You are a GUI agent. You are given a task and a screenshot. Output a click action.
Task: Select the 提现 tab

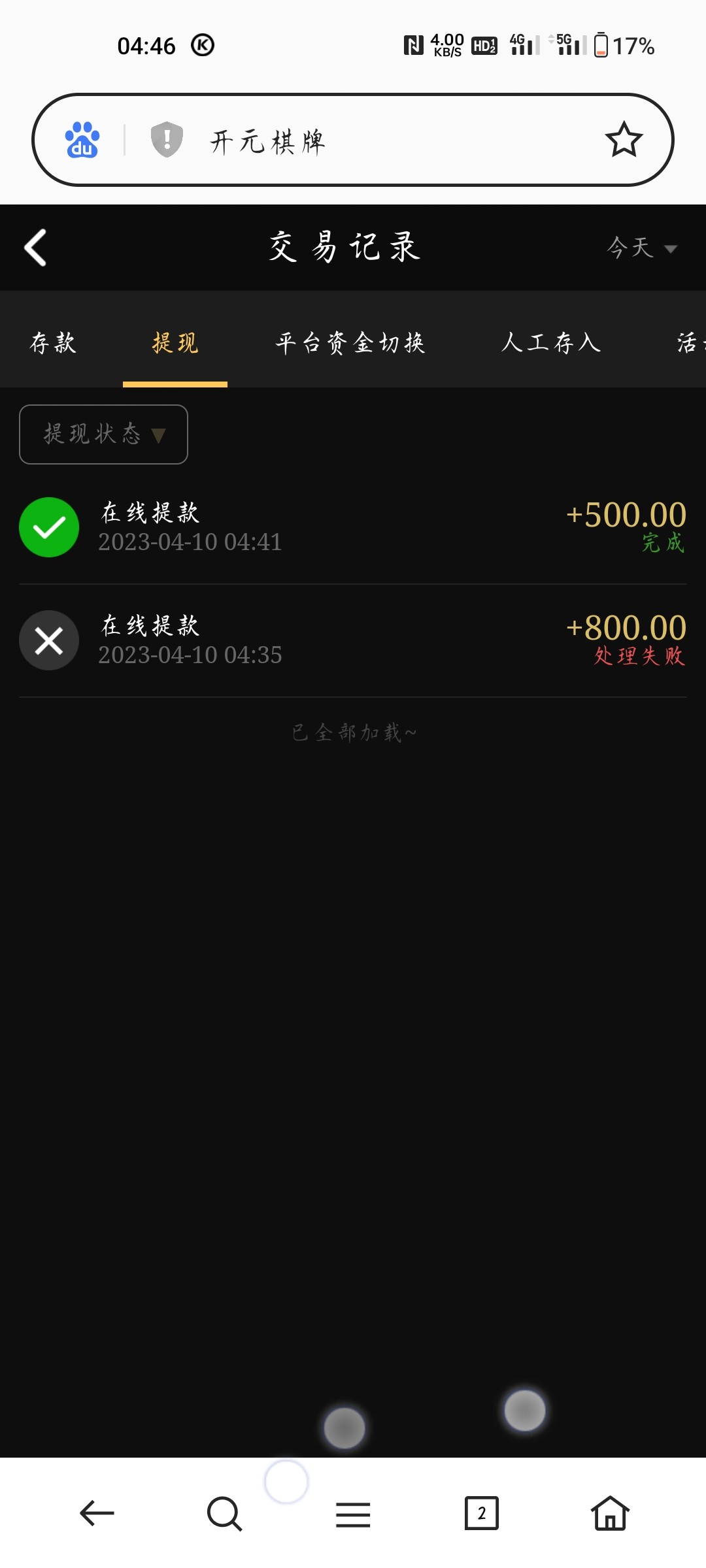(175, 342)
